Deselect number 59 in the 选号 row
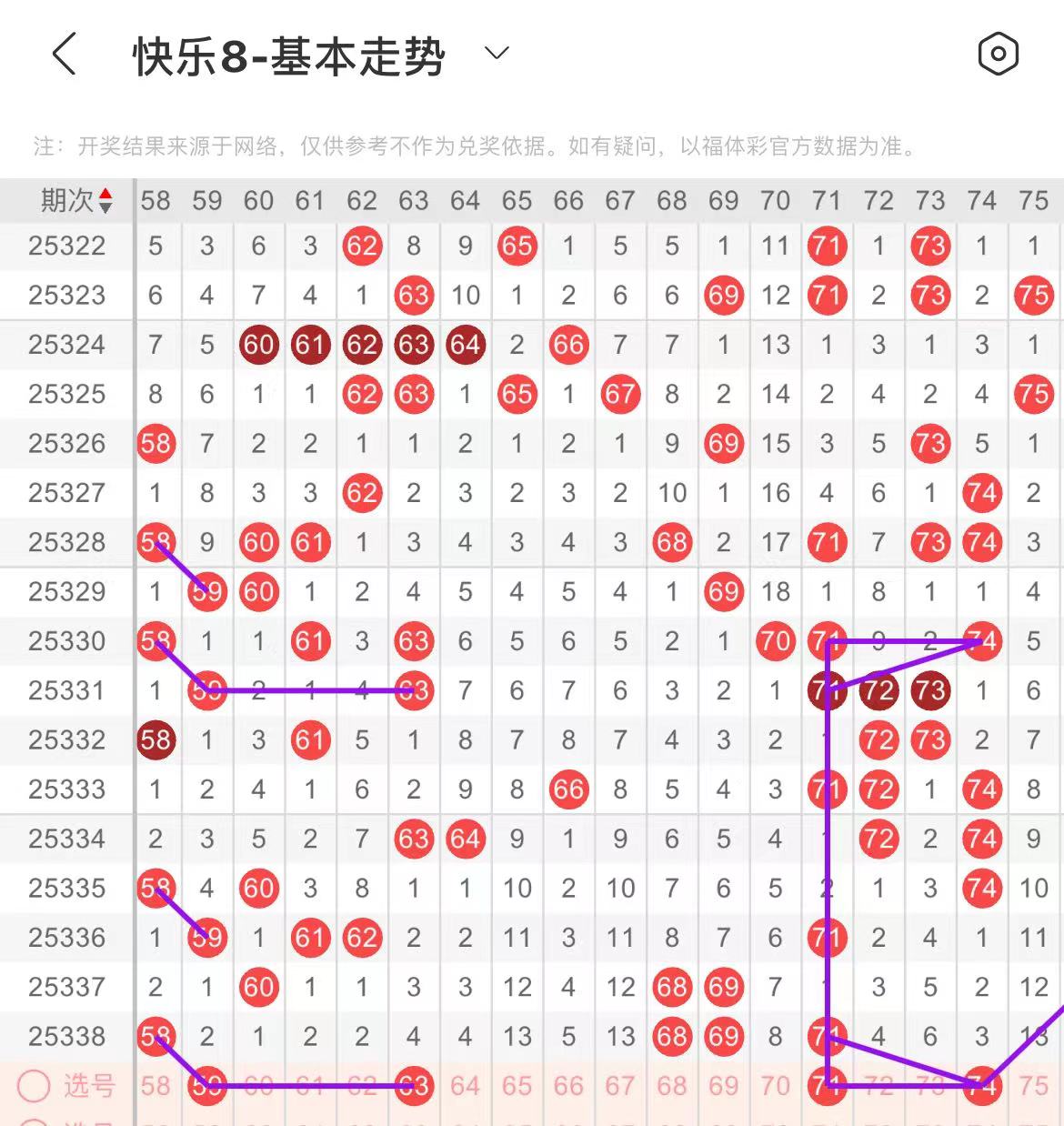 pos(207,1085)
